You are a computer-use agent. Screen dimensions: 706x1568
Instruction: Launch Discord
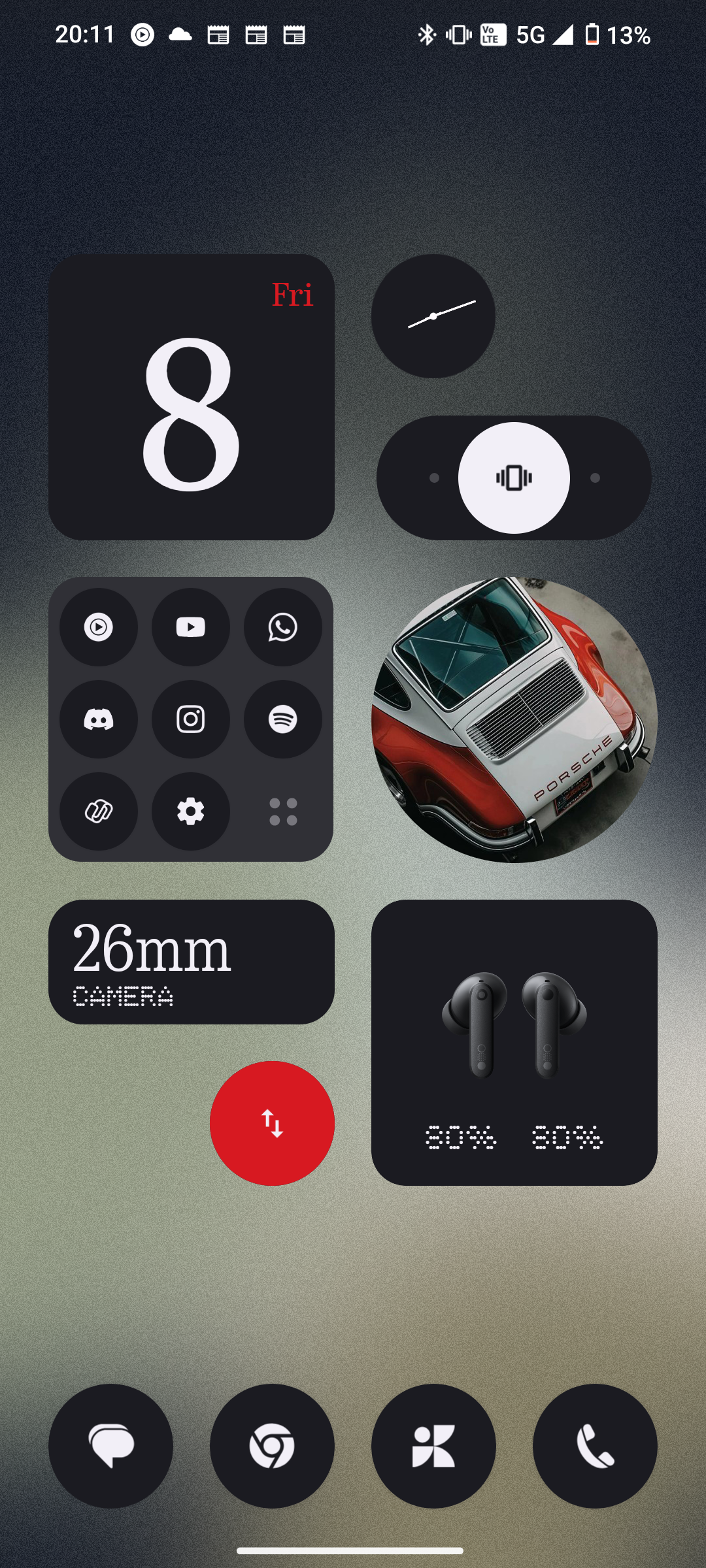[99, 719]
